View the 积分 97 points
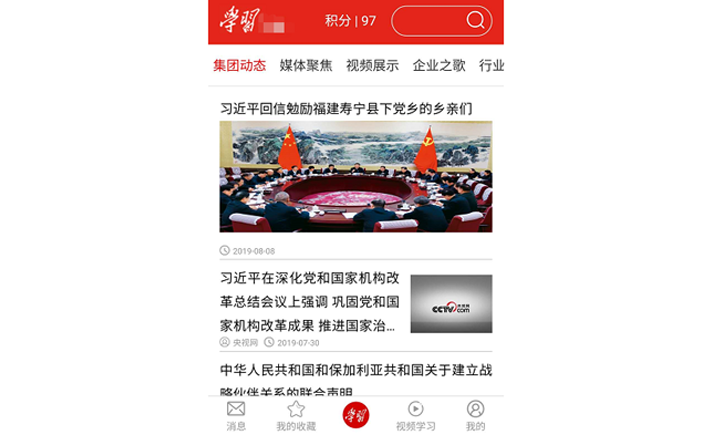 [x=350, y=20]
